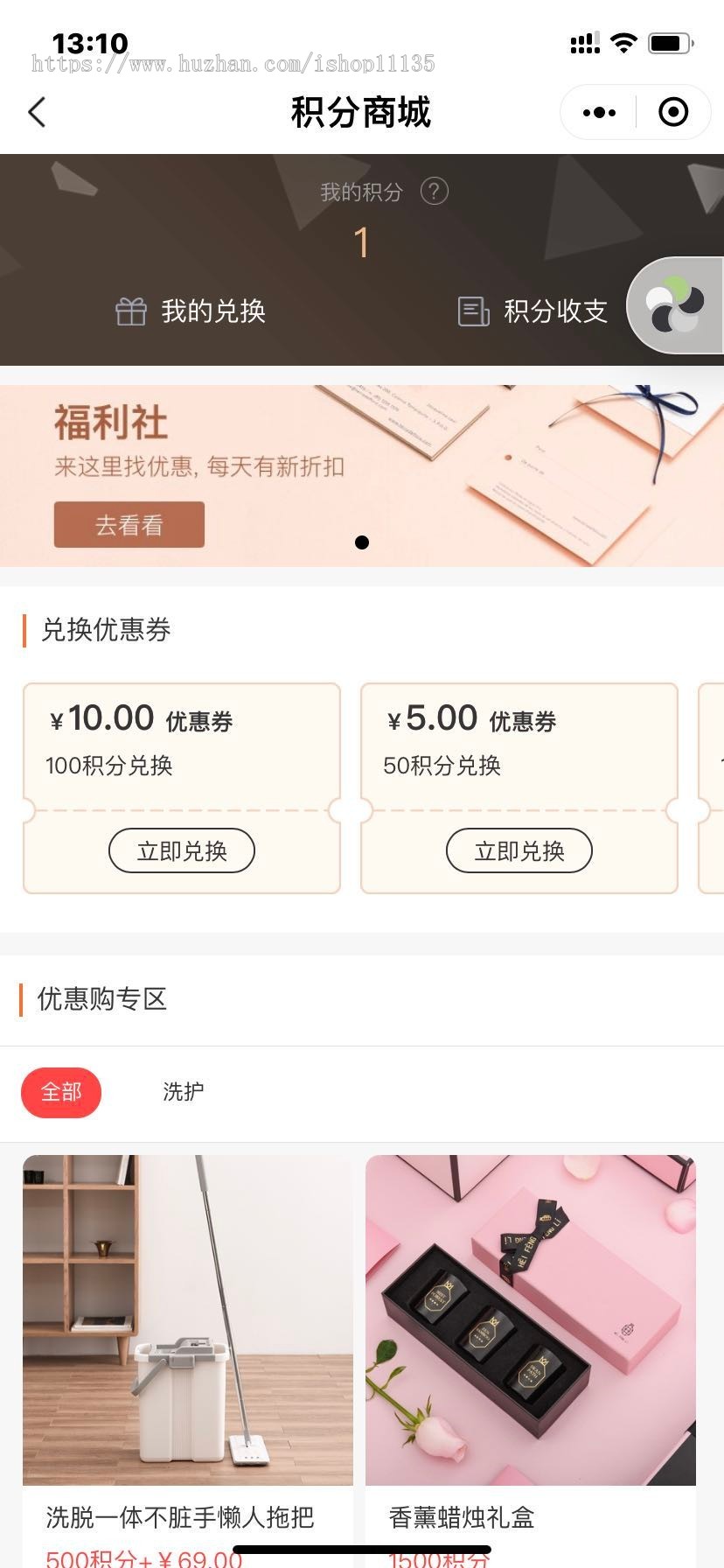Switch to the 洗护 category

(x=184, y=1092)
